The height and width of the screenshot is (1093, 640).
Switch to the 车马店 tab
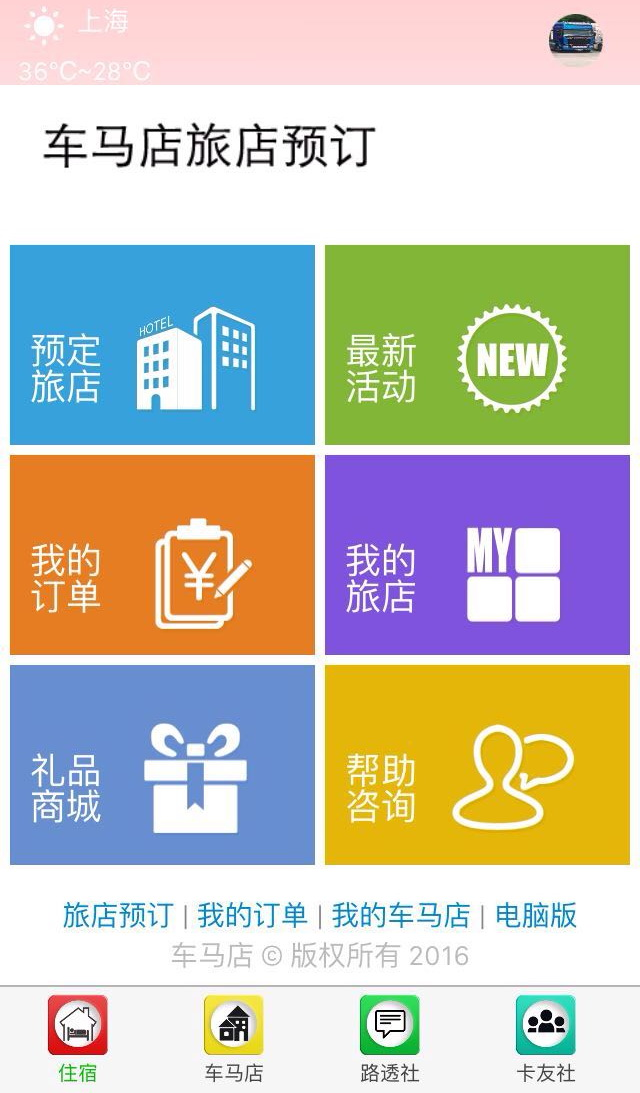pos(234,1038)
